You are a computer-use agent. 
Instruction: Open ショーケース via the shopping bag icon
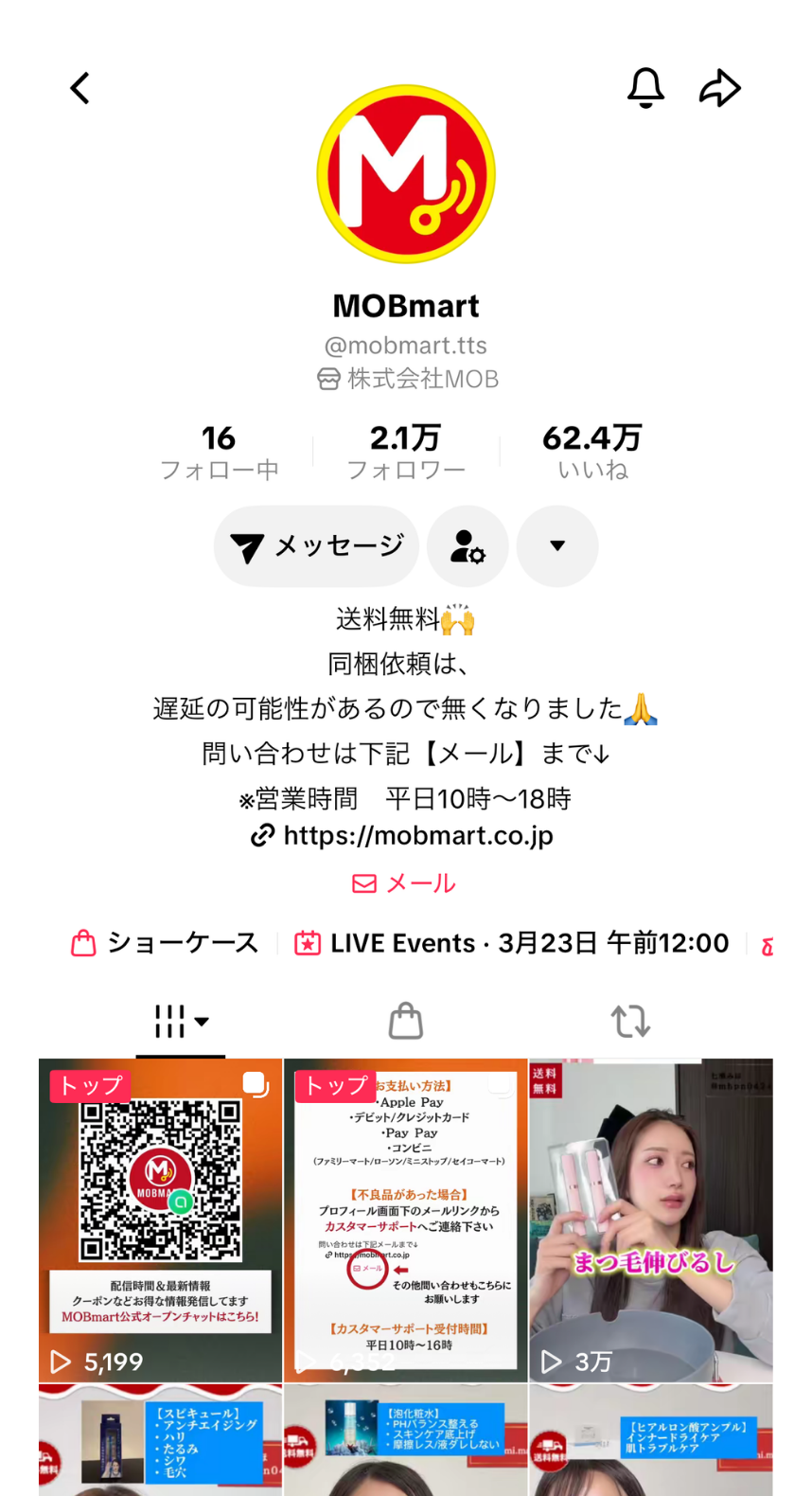[x=83, y=943]
